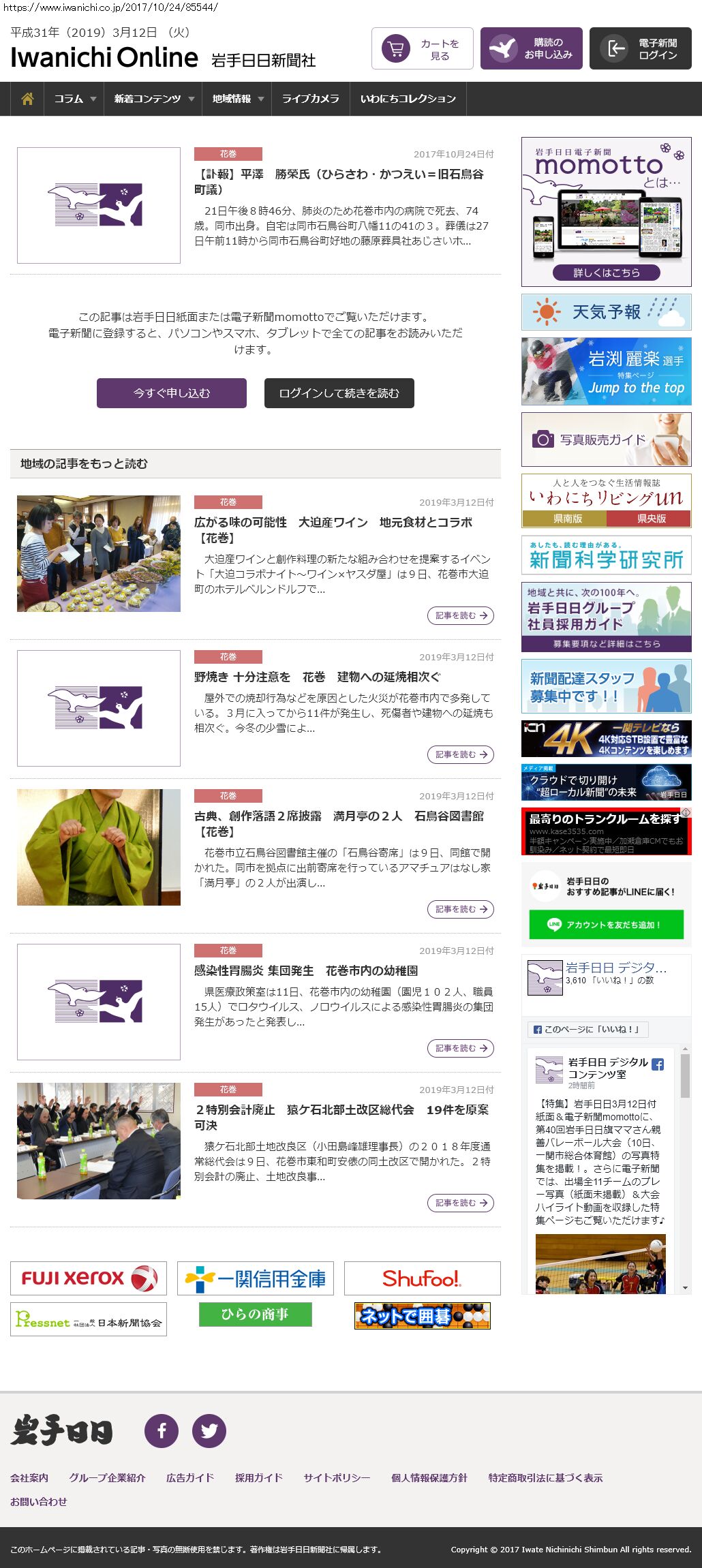Open 記事を読む for 大迫産ワイン article
This screenshot has width=702, height=1568.
click(461, 615)
